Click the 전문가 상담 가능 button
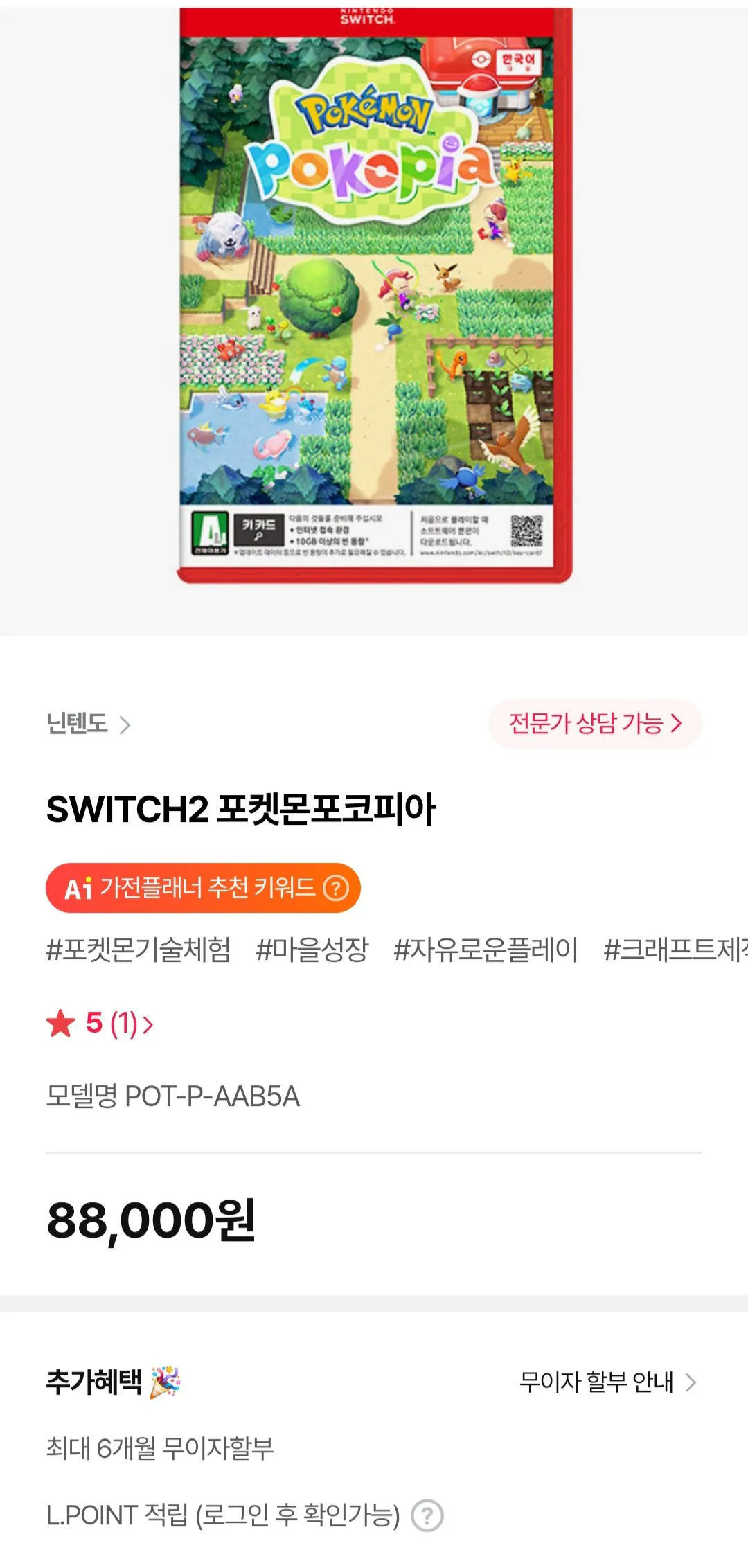Screen dimensions: 748x1568 [x=594, y=723]
